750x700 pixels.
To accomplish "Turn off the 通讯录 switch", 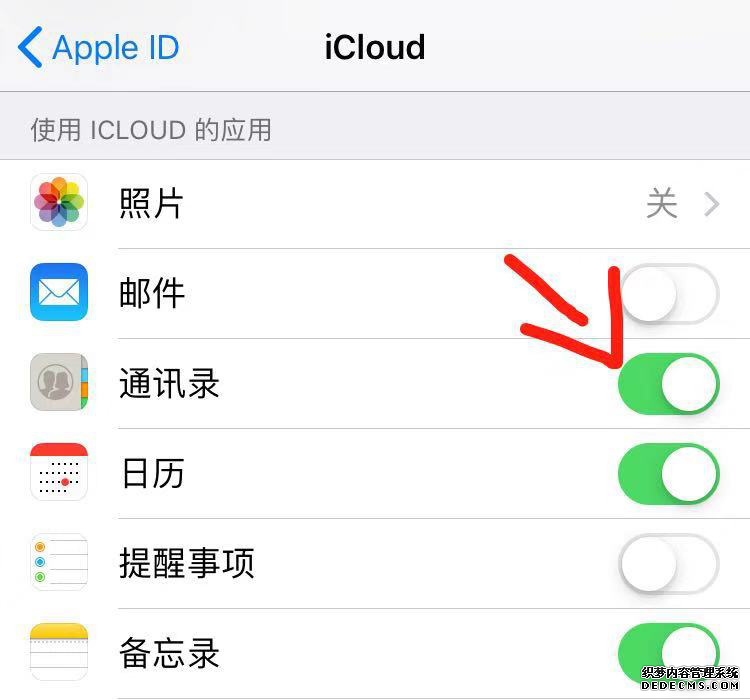I will [x=668, y=384].
